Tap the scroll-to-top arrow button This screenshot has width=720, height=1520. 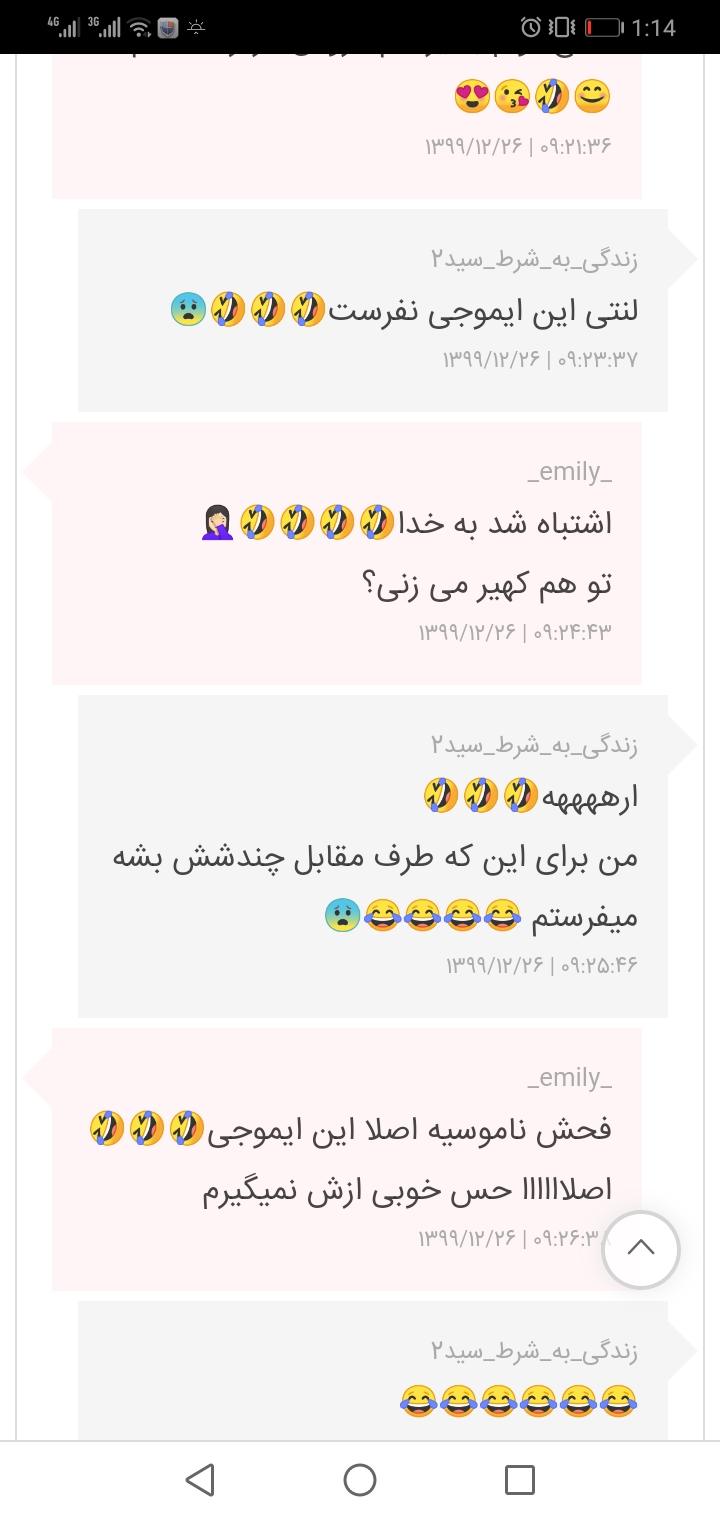641,1249
